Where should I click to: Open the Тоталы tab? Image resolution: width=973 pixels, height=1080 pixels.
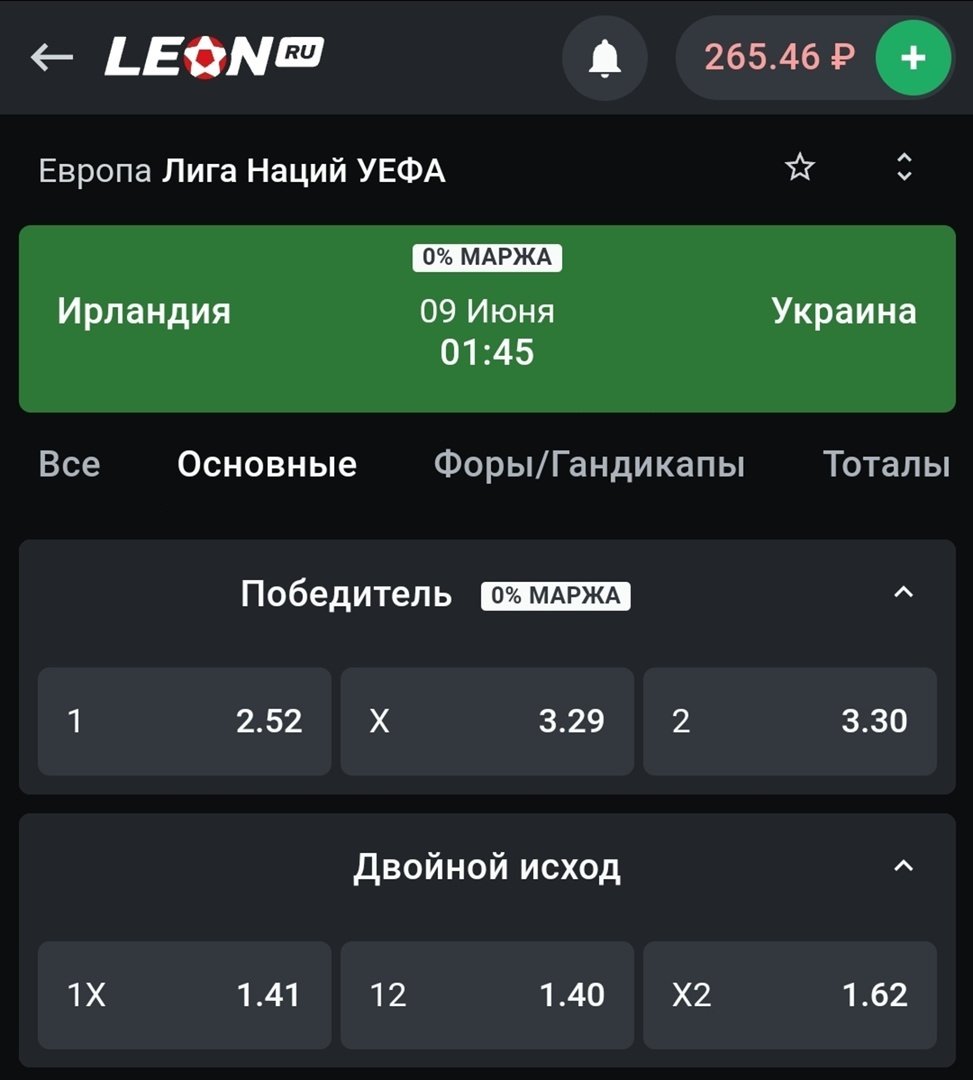(886, 464)
